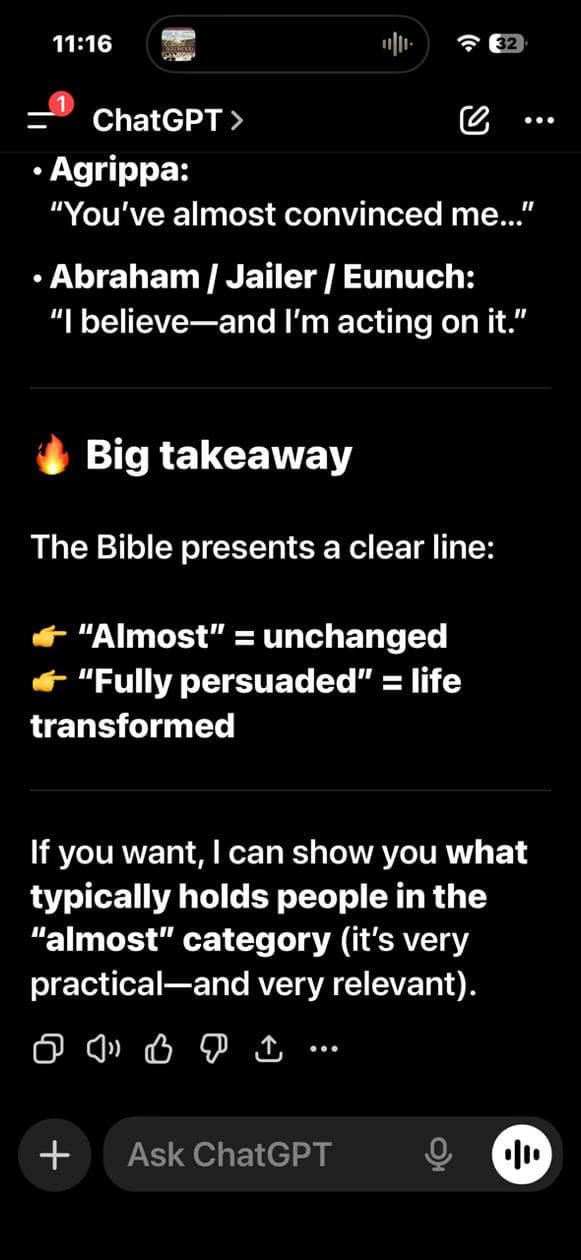
Task: Open more options under the response
Action: point(324,1049)
